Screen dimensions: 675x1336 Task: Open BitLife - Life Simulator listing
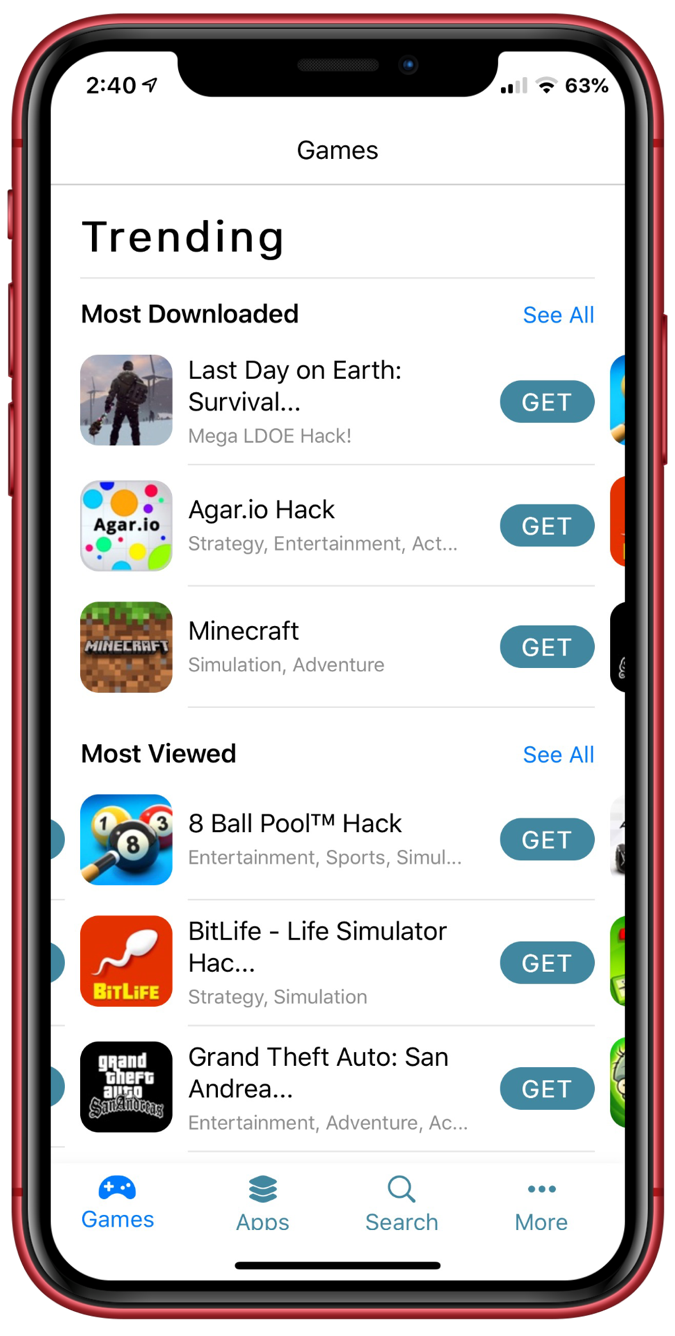(x=300, y=961)
